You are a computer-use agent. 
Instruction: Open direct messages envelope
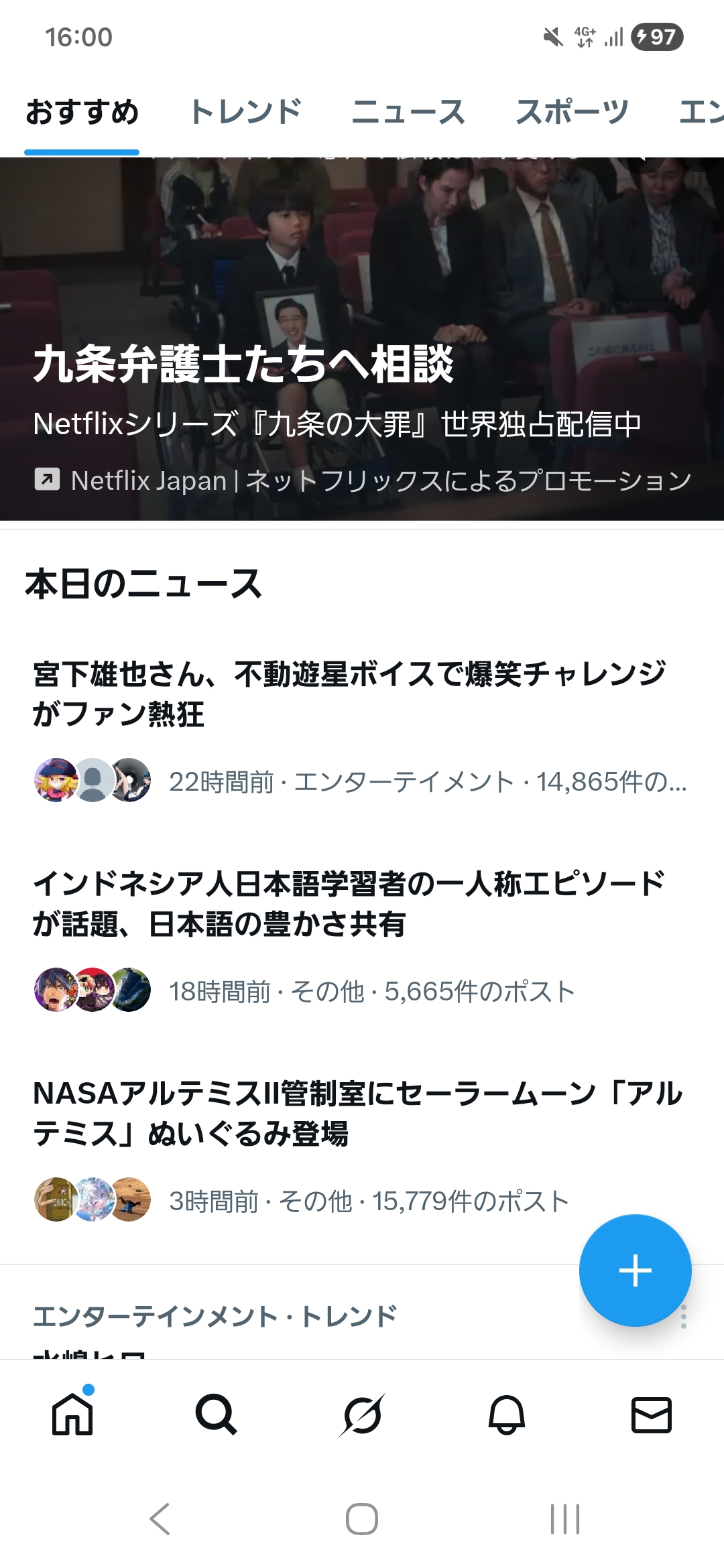[652, 1414]
